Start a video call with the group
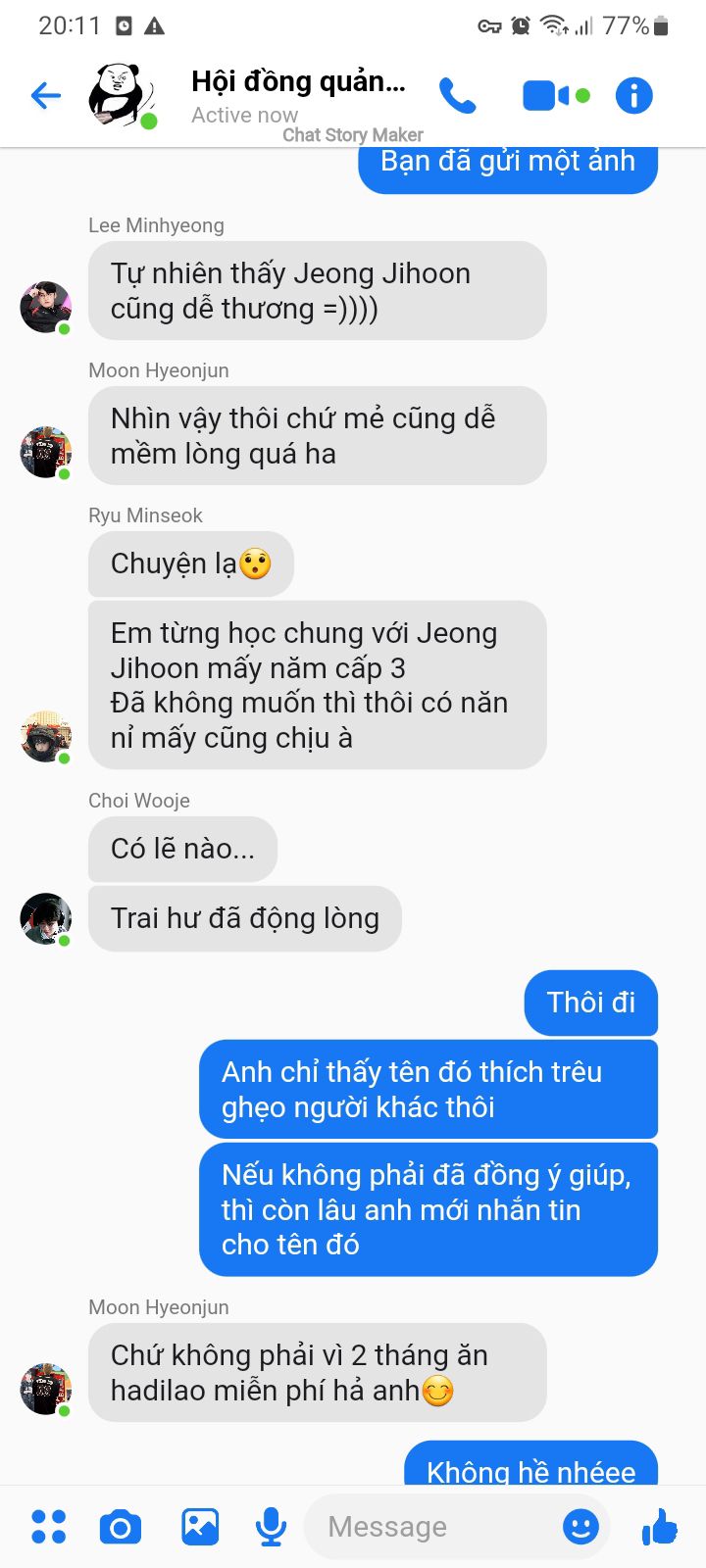 (556, 95)
